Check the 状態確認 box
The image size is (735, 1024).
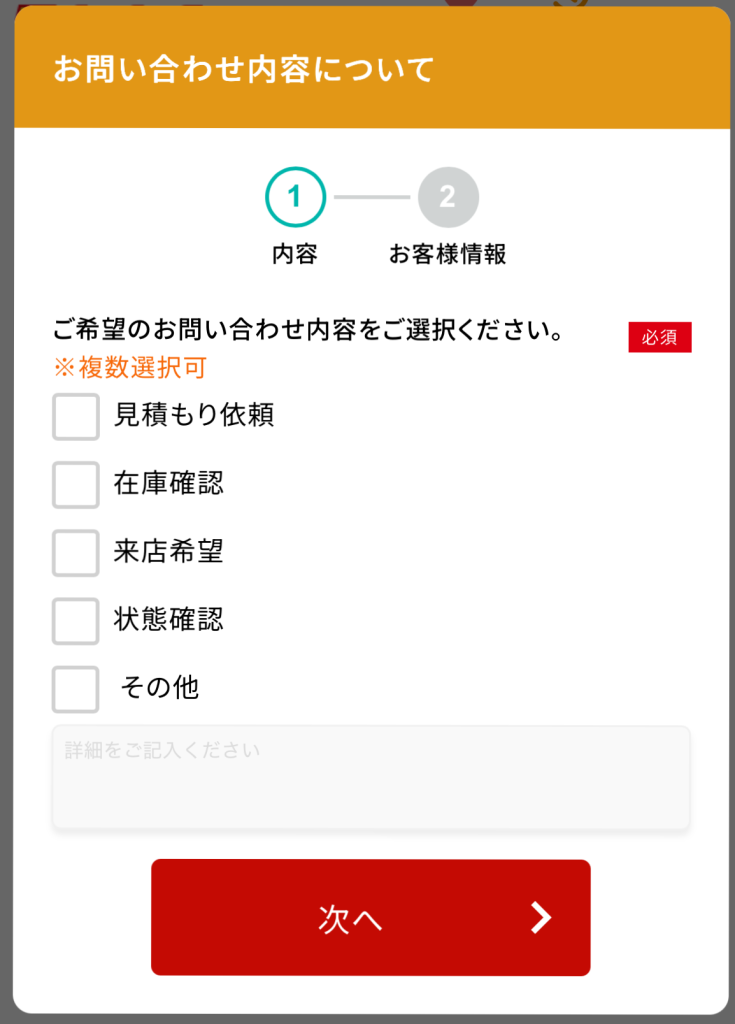[75, 621]
